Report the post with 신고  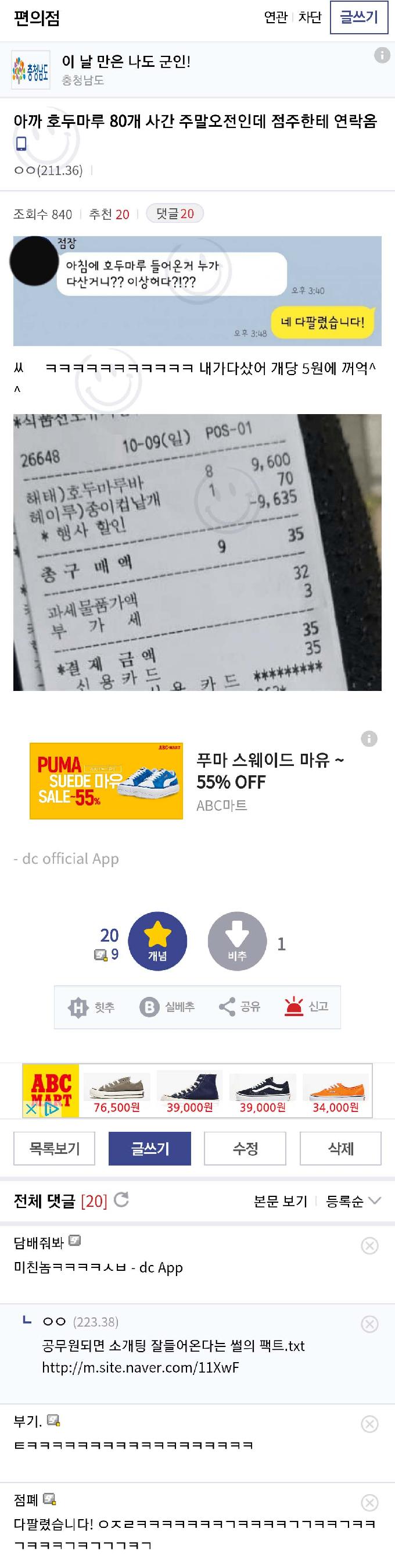point(306,1007)
